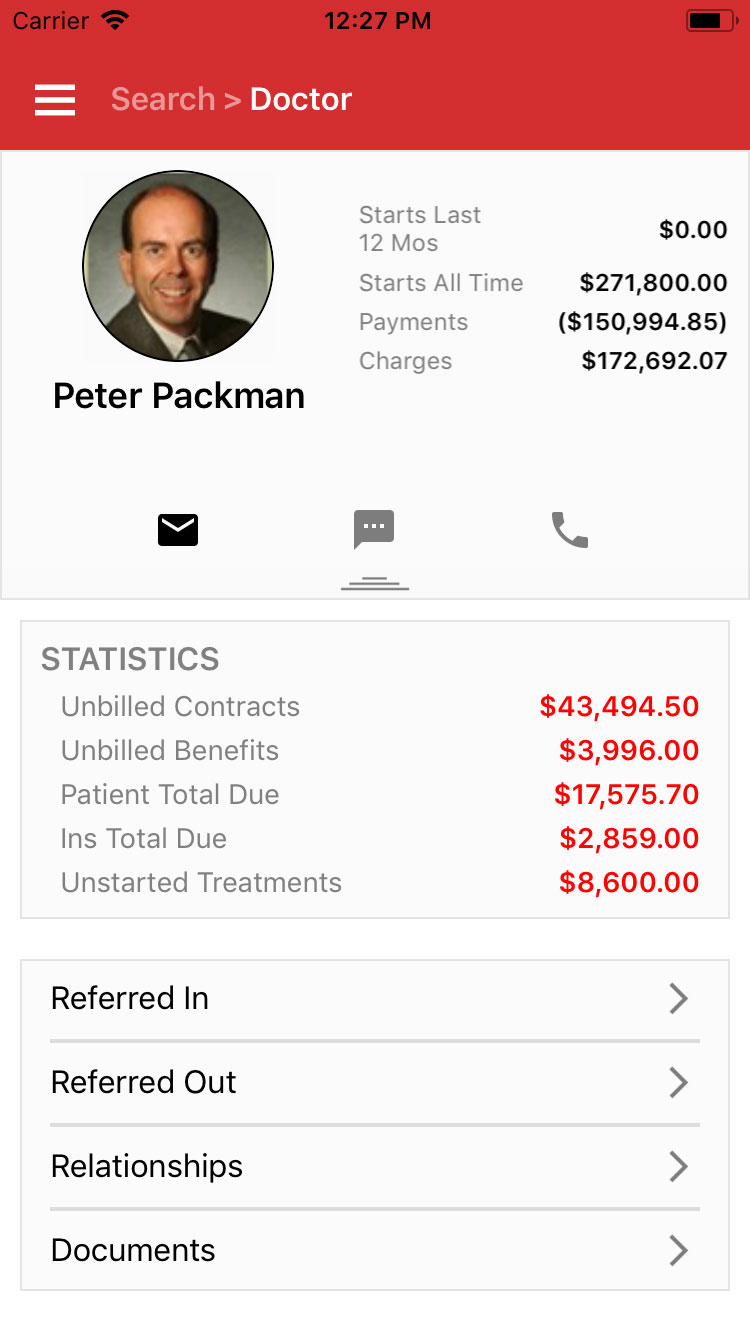Go back to Search breadcrumb
The image size is (750, 1334).
tap(163, 99)
